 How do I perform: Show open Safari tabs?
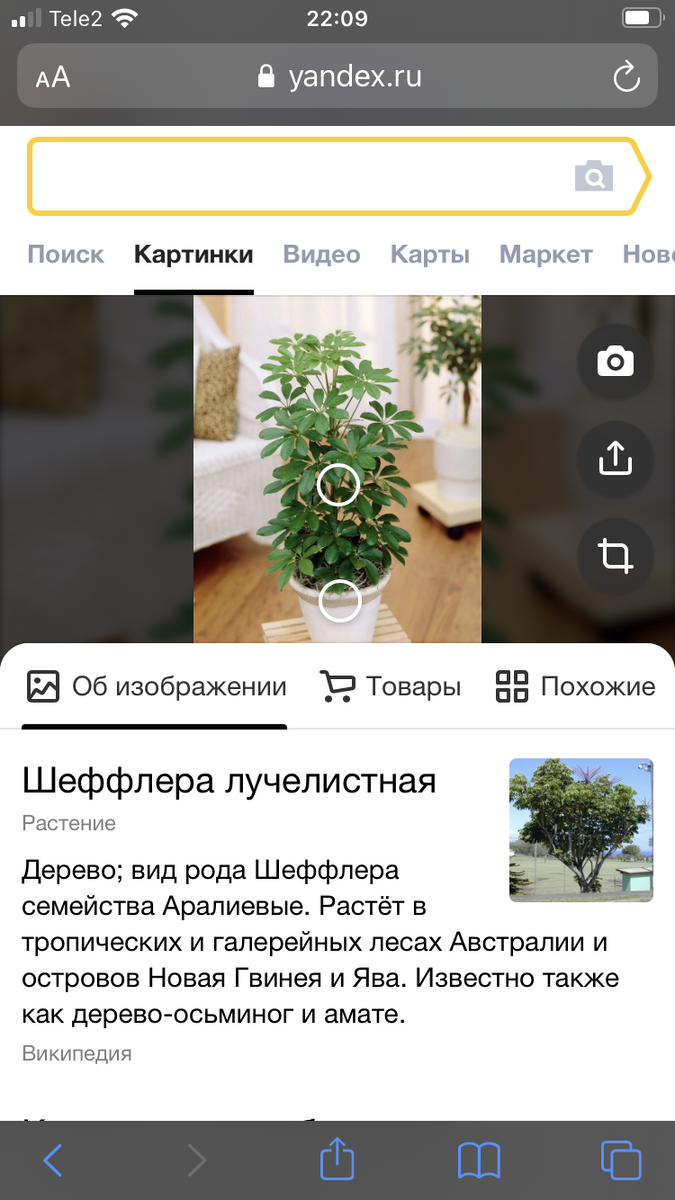click(620, 1160)
